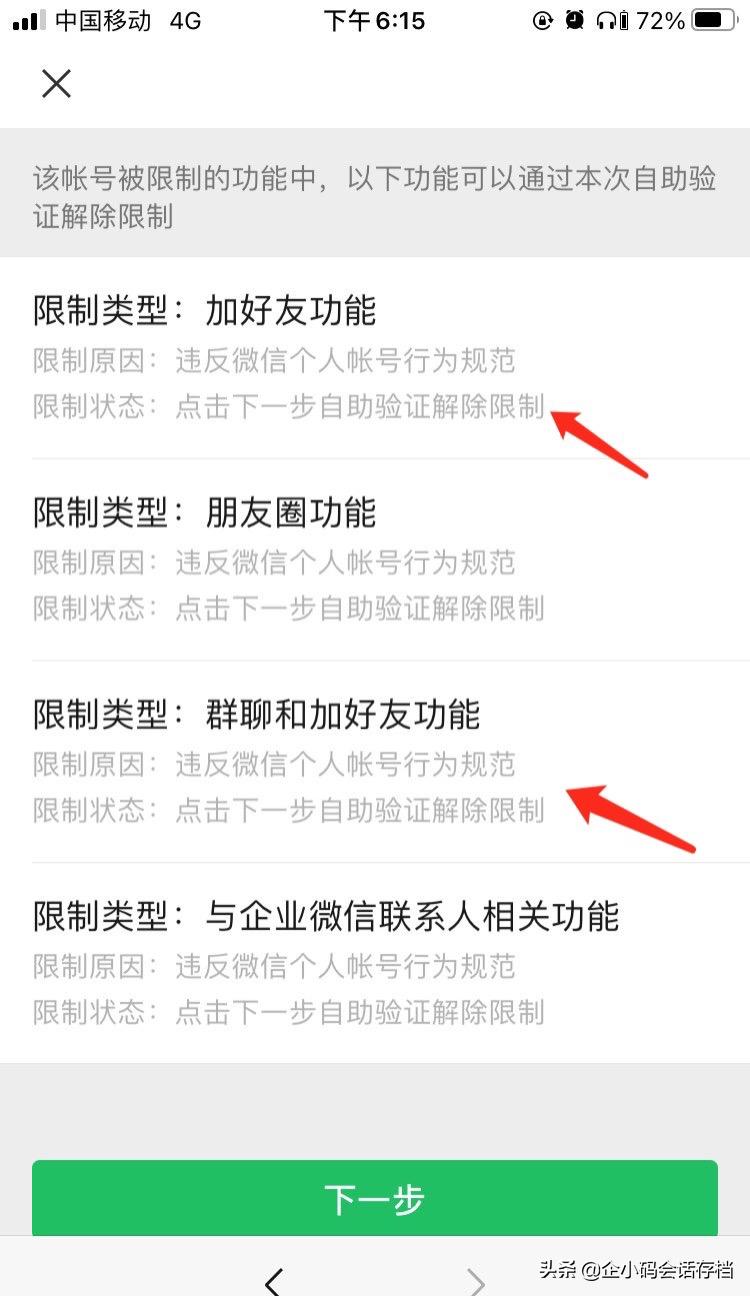Viewport: 750px width, 1296px height.
Task: Tap the 中国移动 4G carrier label
Action: pos(130,20)
